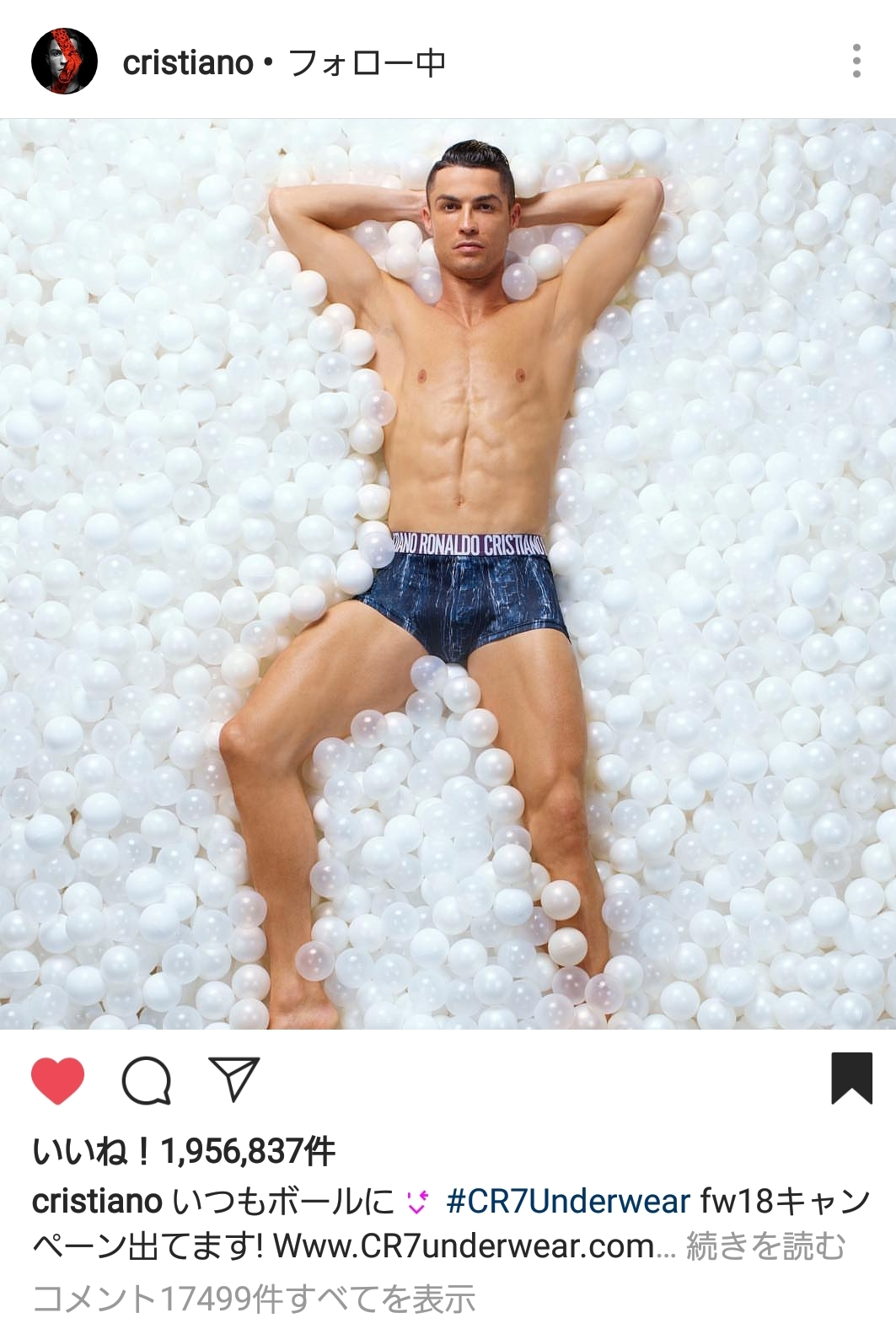
Task: Remove the bookmark on this post
Action: point(851,1079)
